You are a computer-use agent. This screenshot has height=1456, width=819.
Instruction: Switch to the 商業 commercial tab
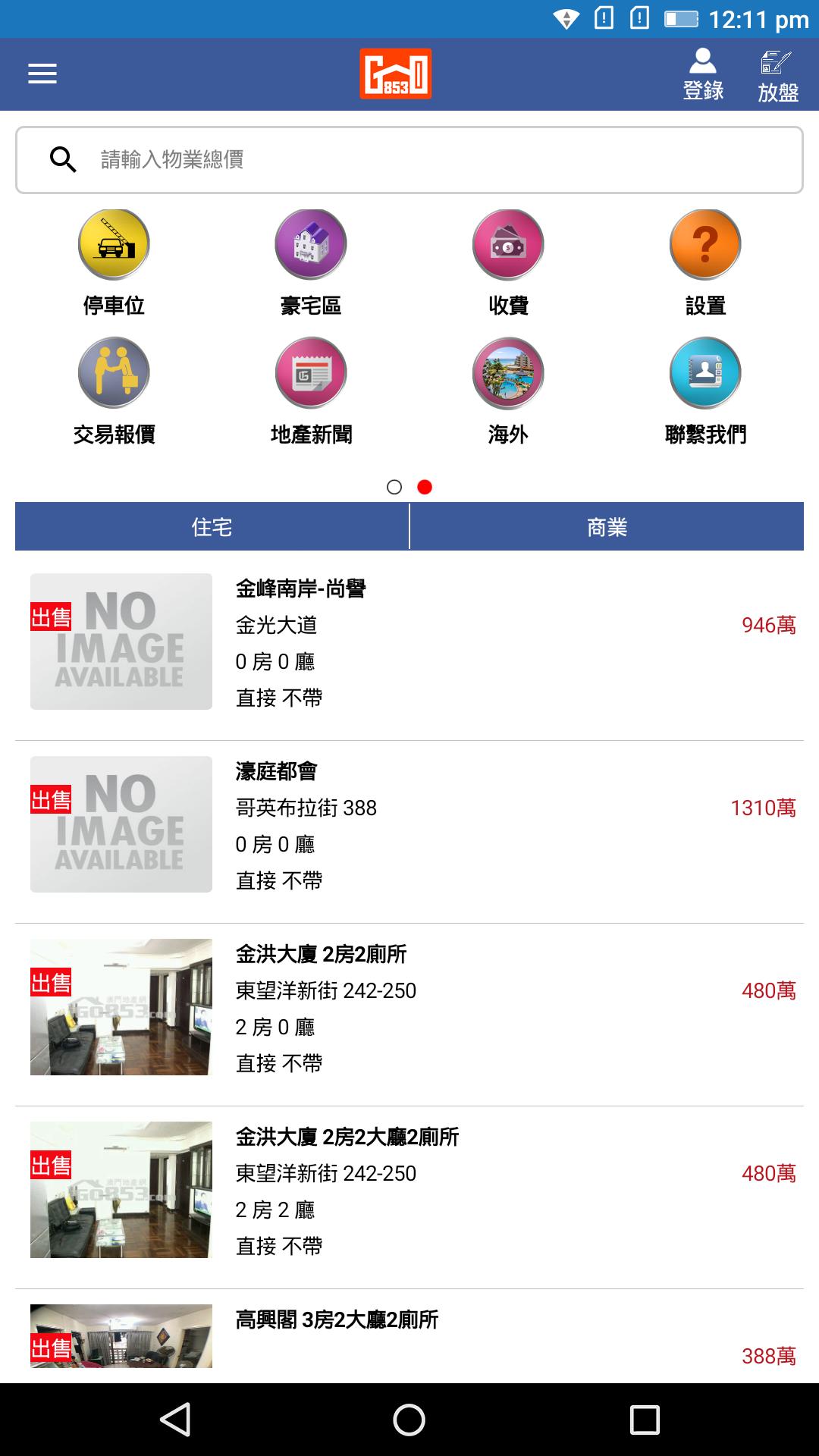pyautogui.click(x=607, y=526)
